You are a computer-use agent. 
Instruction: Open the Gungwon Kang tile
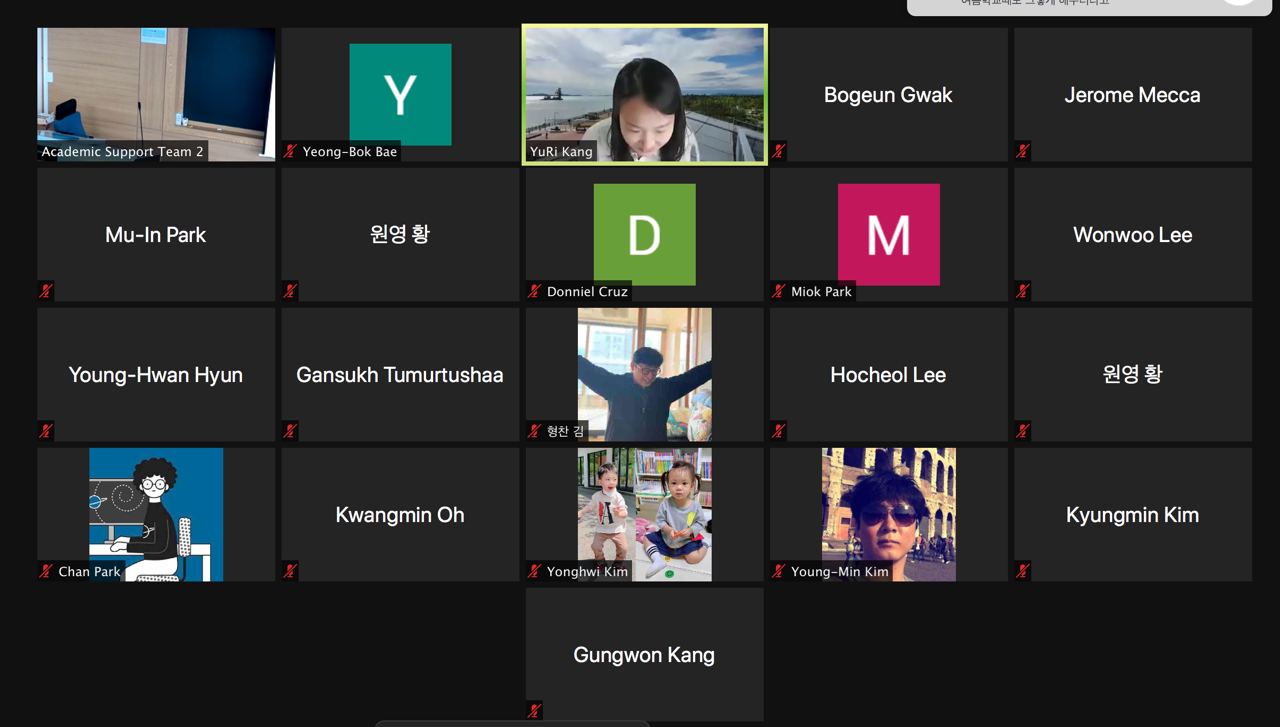click(x=644, y=655)
